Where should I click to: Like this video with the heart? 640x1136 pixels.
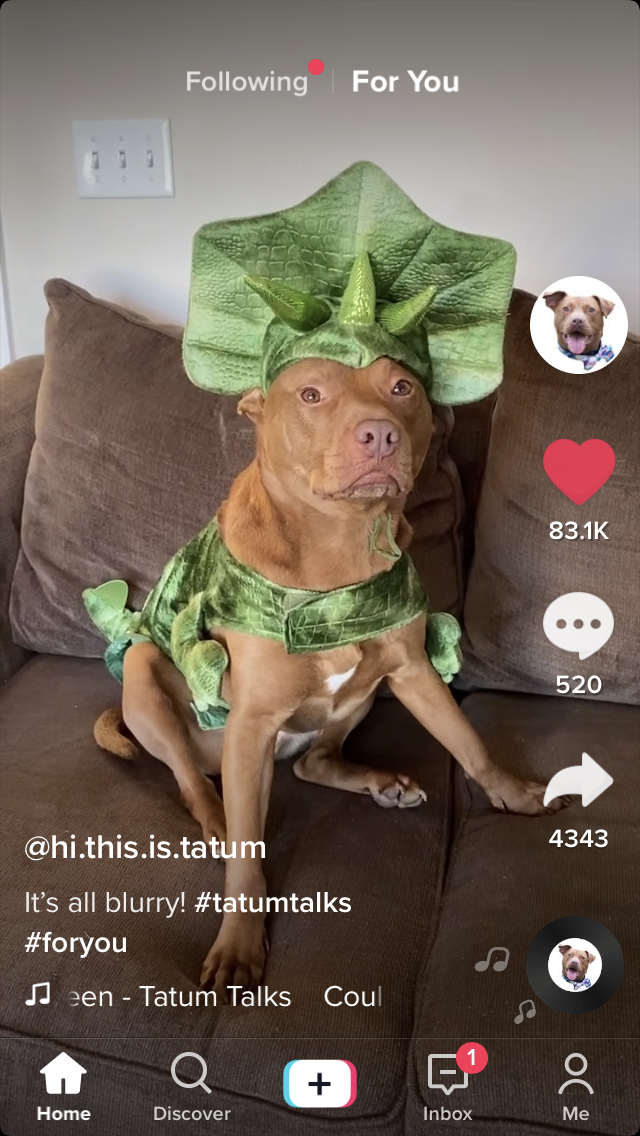point(579,471)
